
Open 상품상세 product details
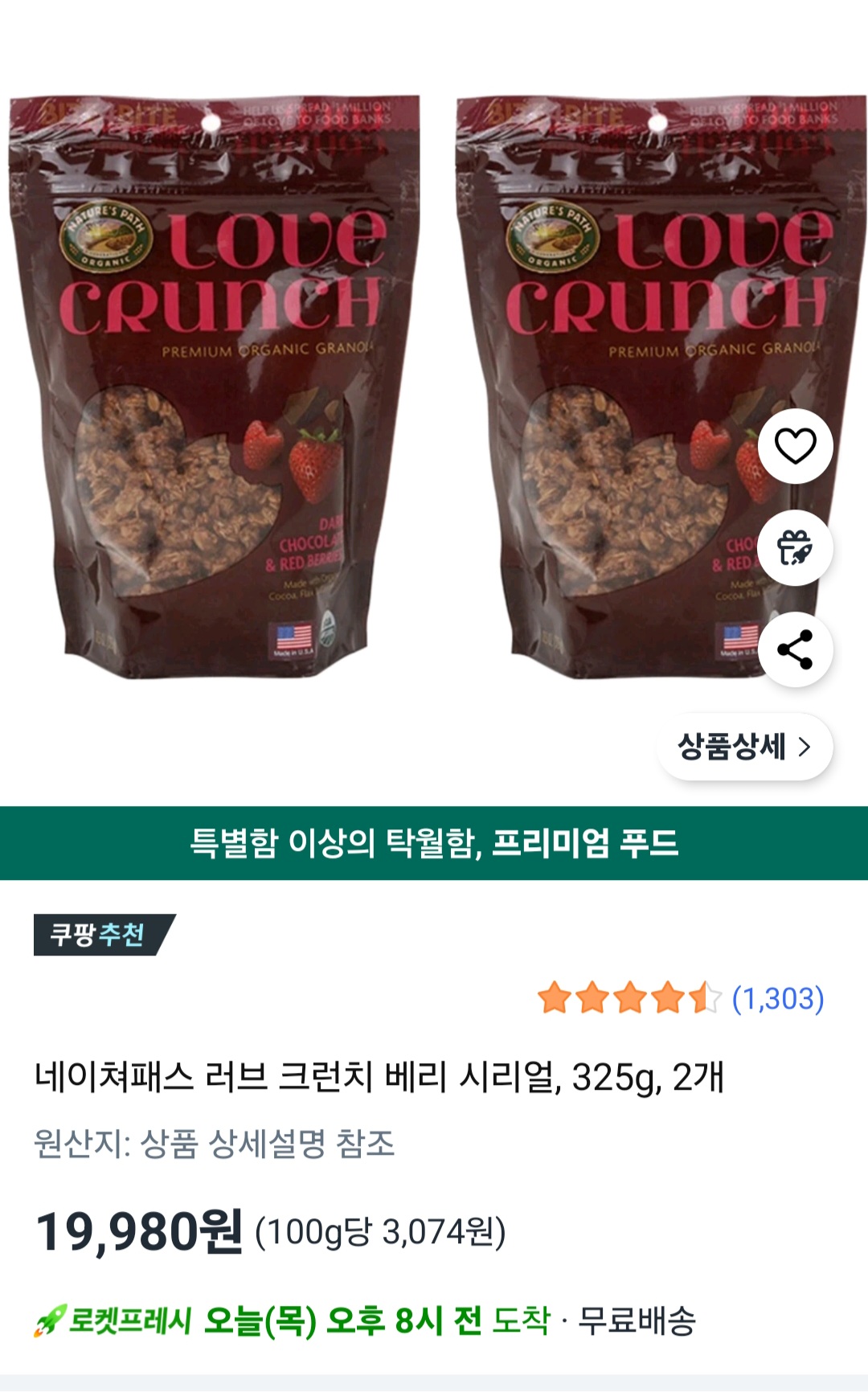tap(745, 747)
